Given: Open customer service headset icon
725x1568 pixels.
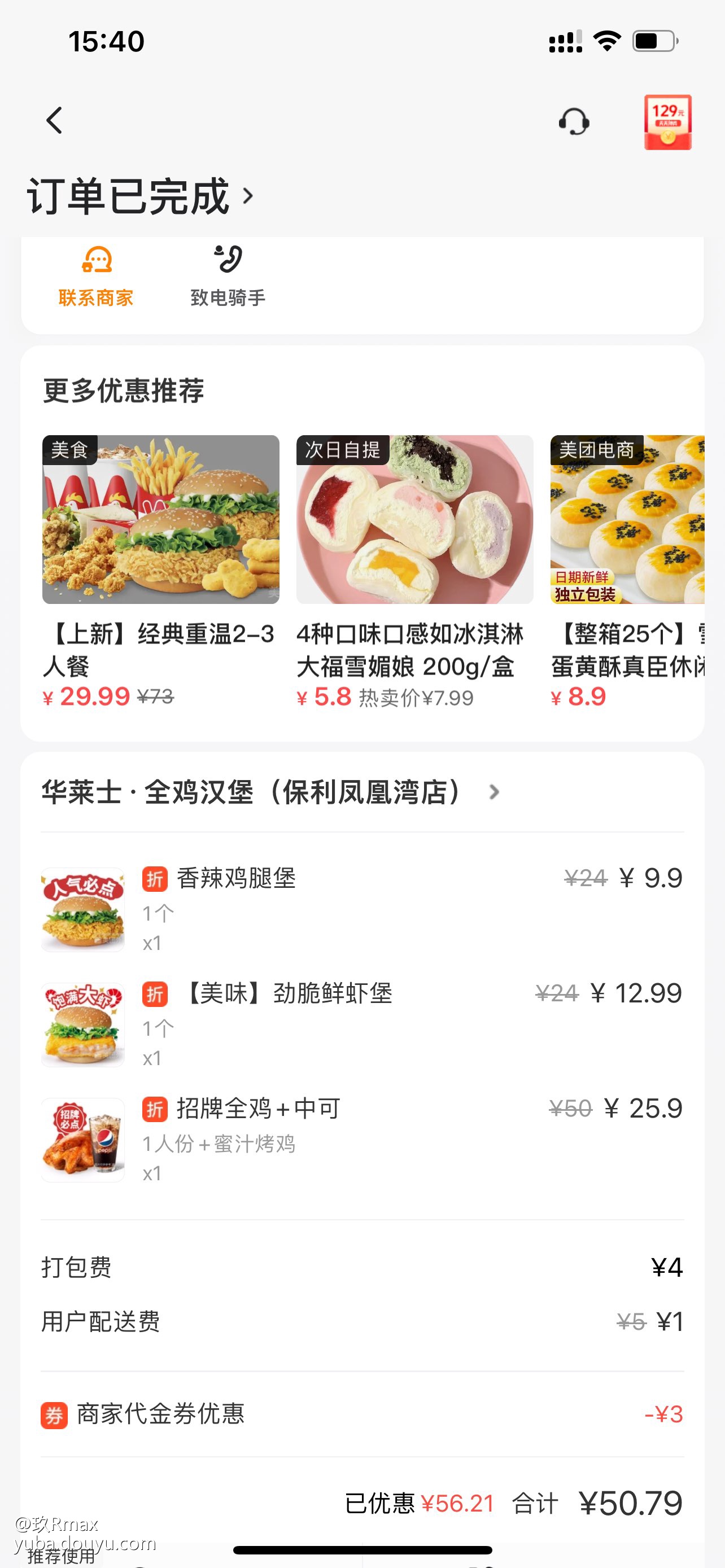Looking at the screenshot, I should [574, 122].
